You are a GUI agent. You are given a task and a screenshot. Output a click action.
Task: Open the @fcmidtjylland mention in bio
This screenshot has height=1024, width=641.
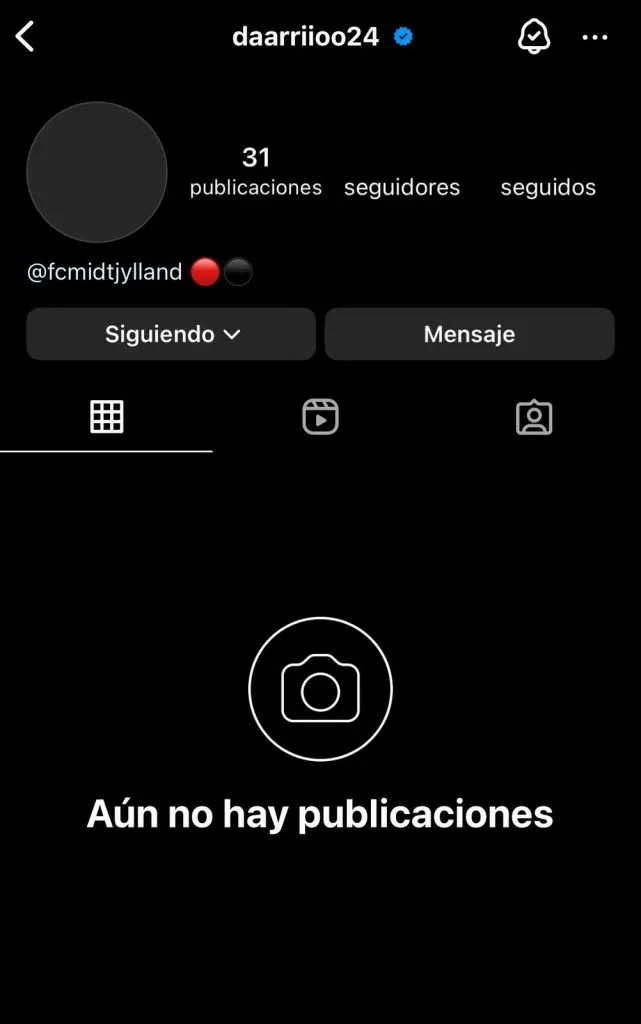105,272
